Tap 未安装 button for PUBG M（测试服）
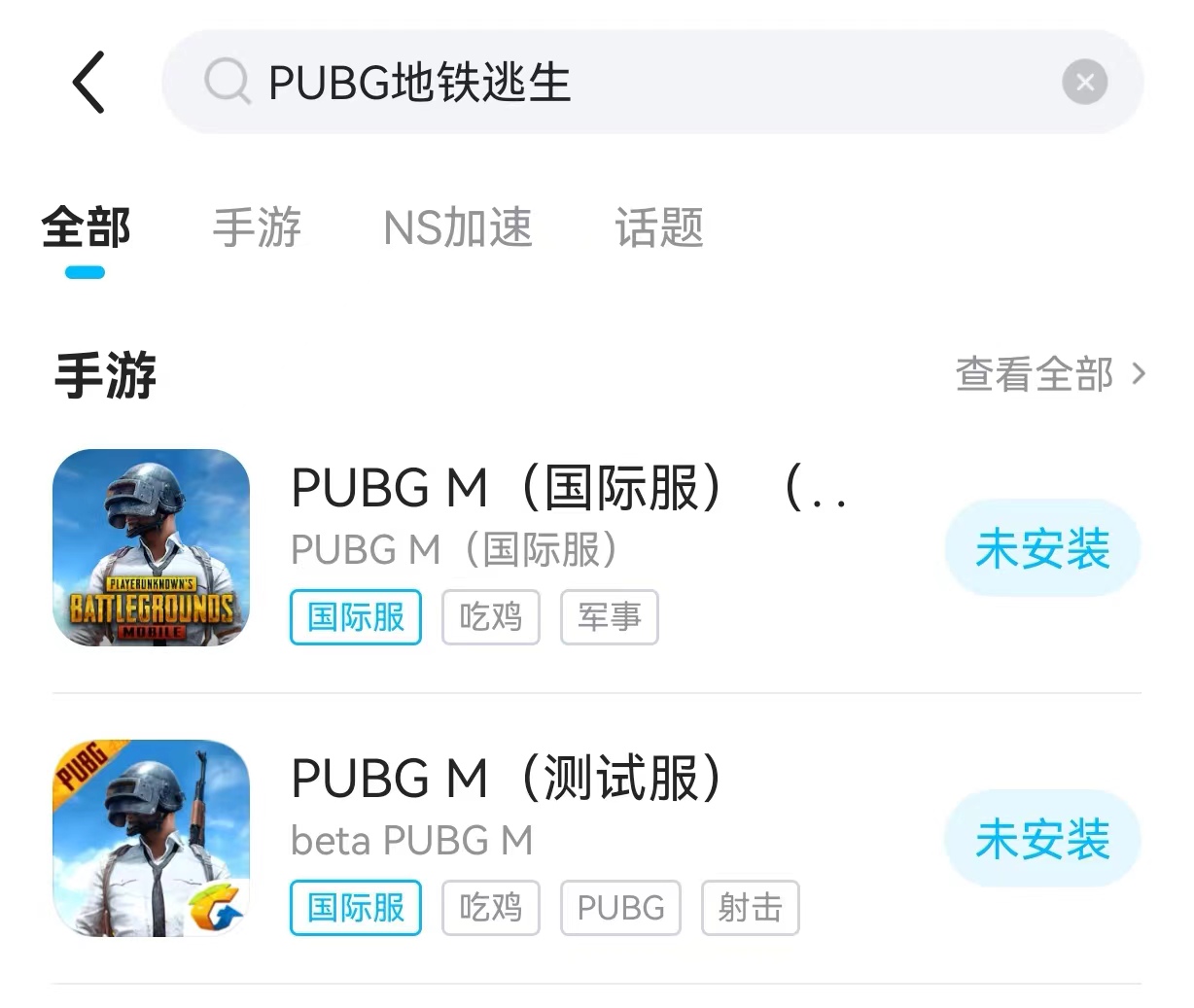 1041,839
